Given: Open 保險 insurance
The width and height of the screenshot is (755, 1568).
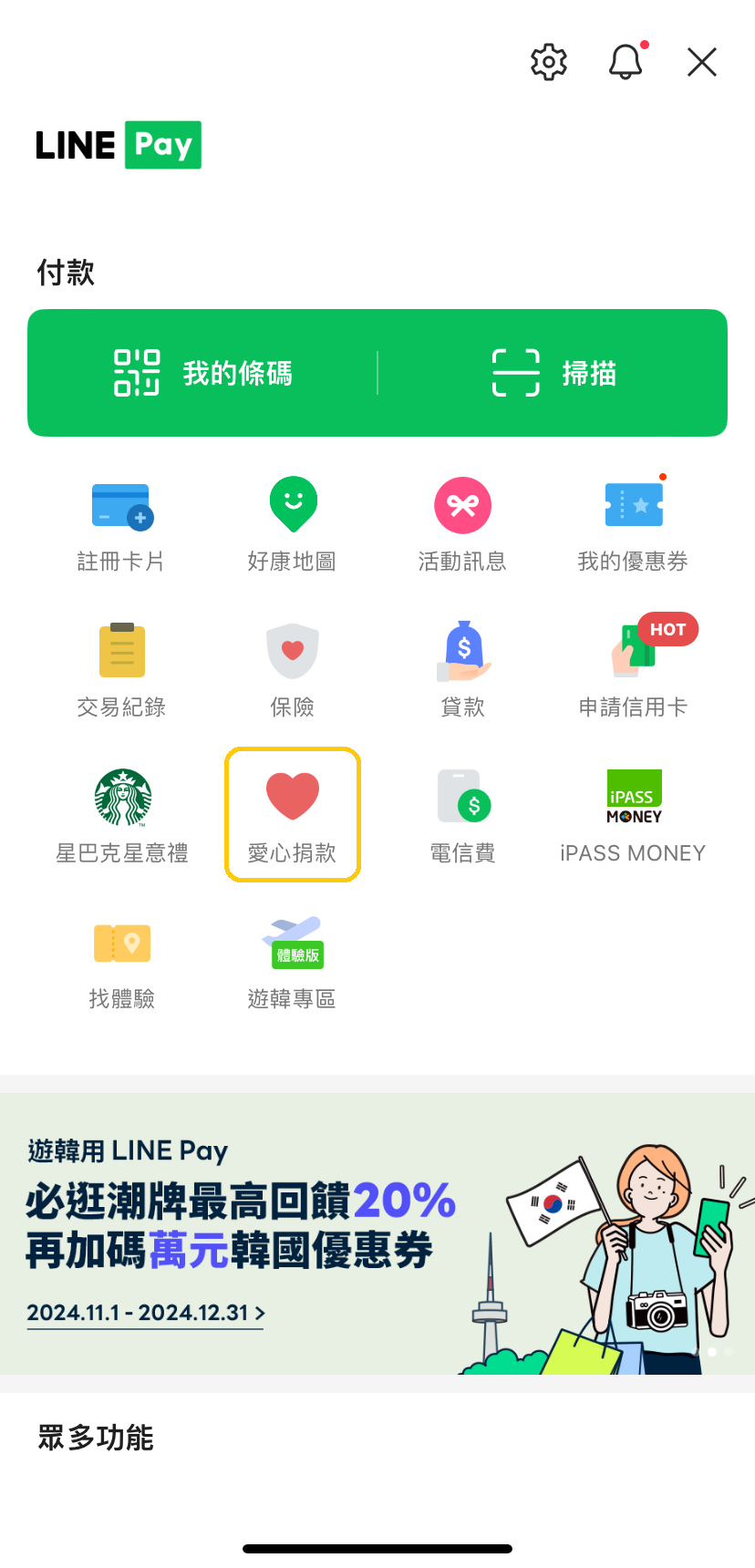Looking at the screenshot, I should tap(293, 669).
